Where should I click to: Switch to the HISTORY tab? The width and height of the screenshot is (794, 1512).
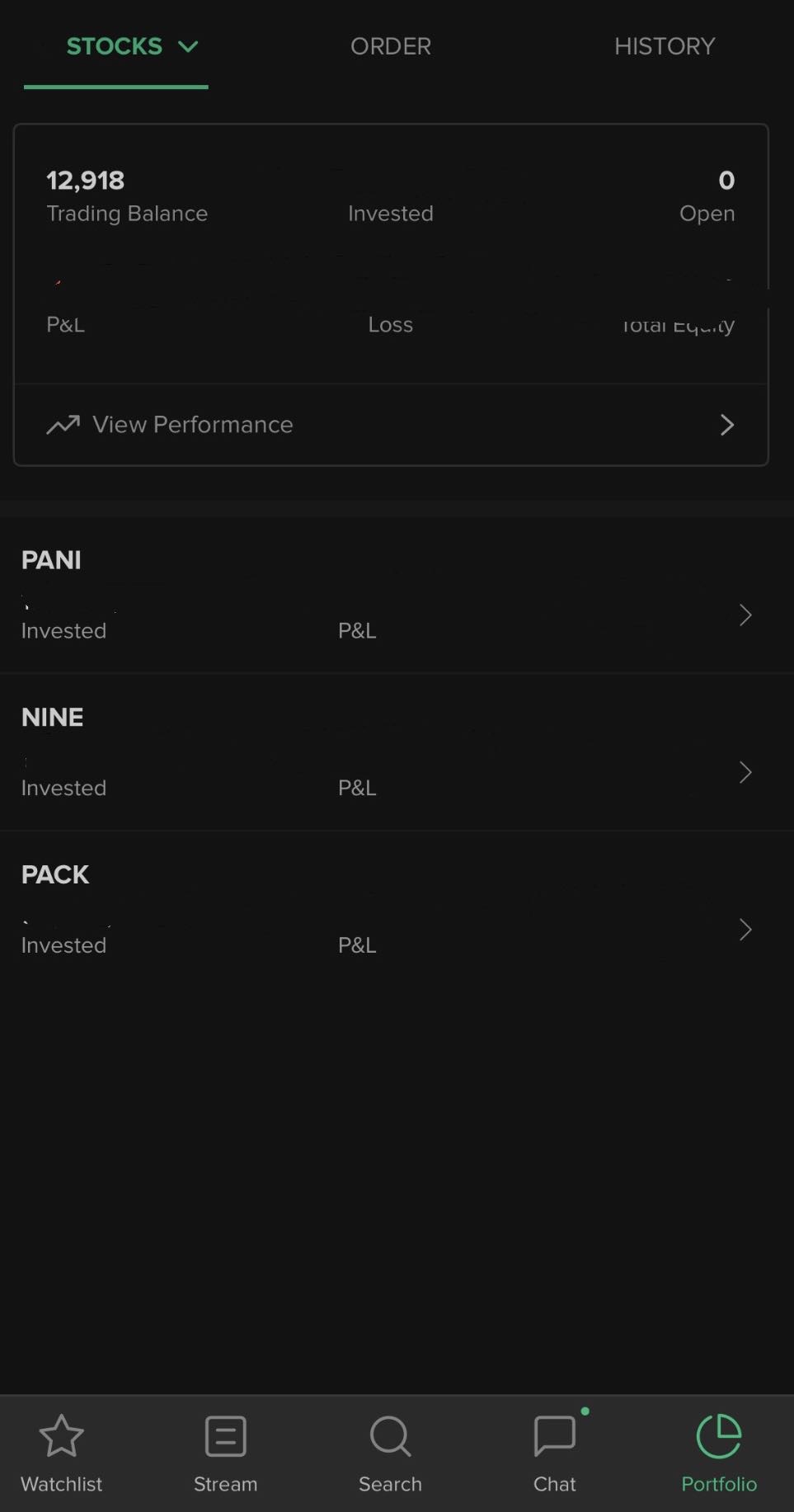click(x=665, y=46)
